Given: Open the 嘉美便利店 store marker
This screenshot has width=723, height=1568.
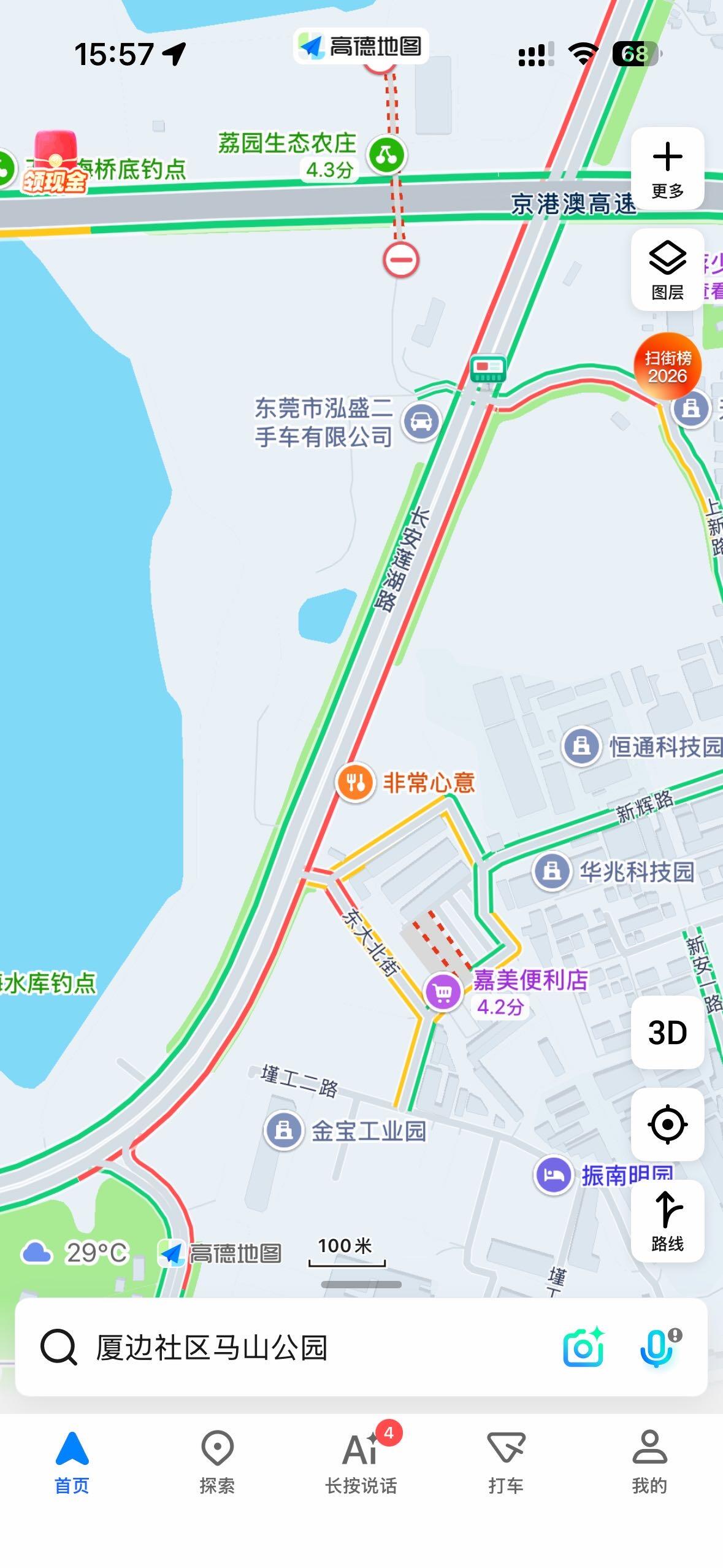Looking at the screenshot, I should (x=443, y=991).
